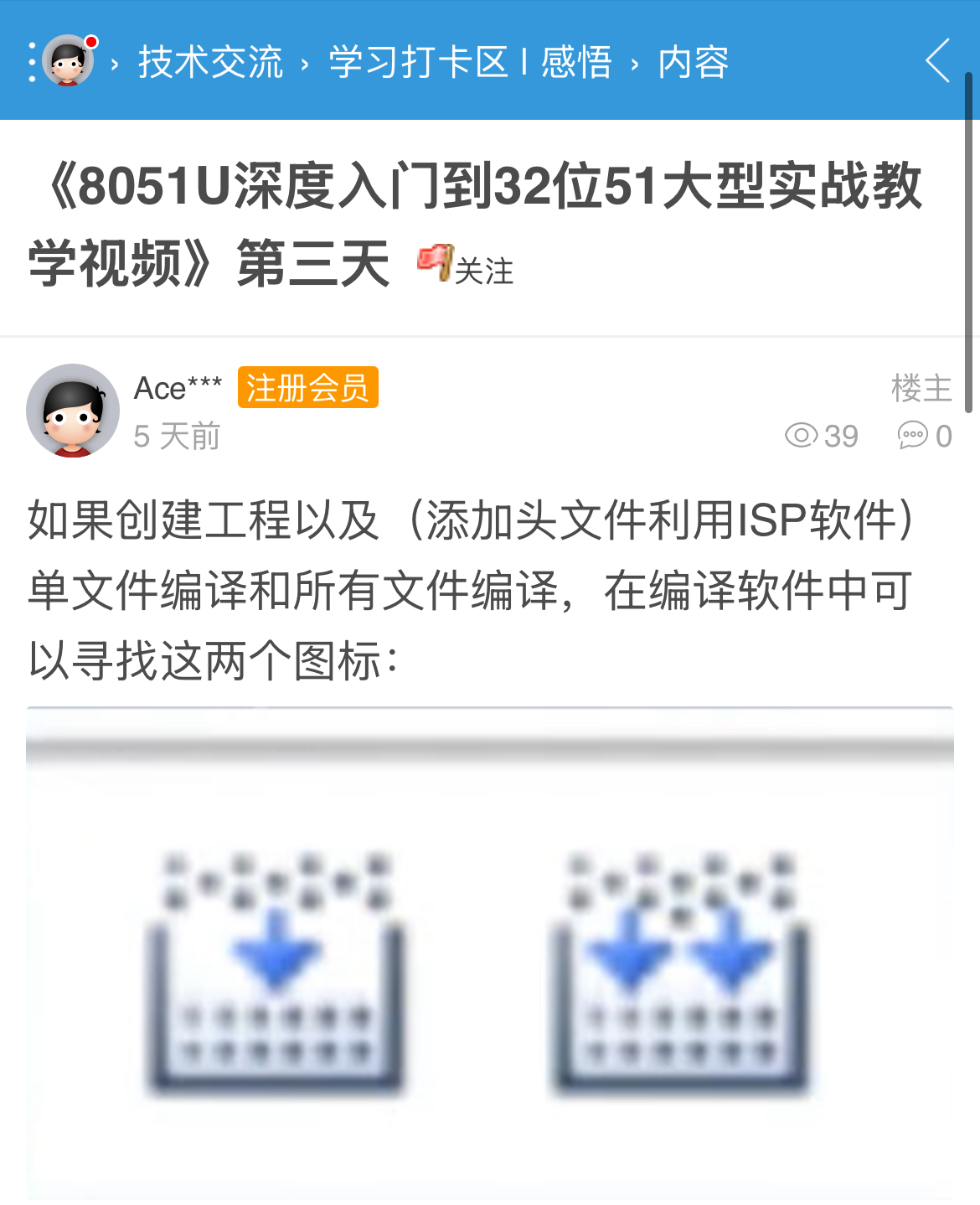Enlarge the compile icons image
Viewport: 980px width, 1205px height.
489,955
